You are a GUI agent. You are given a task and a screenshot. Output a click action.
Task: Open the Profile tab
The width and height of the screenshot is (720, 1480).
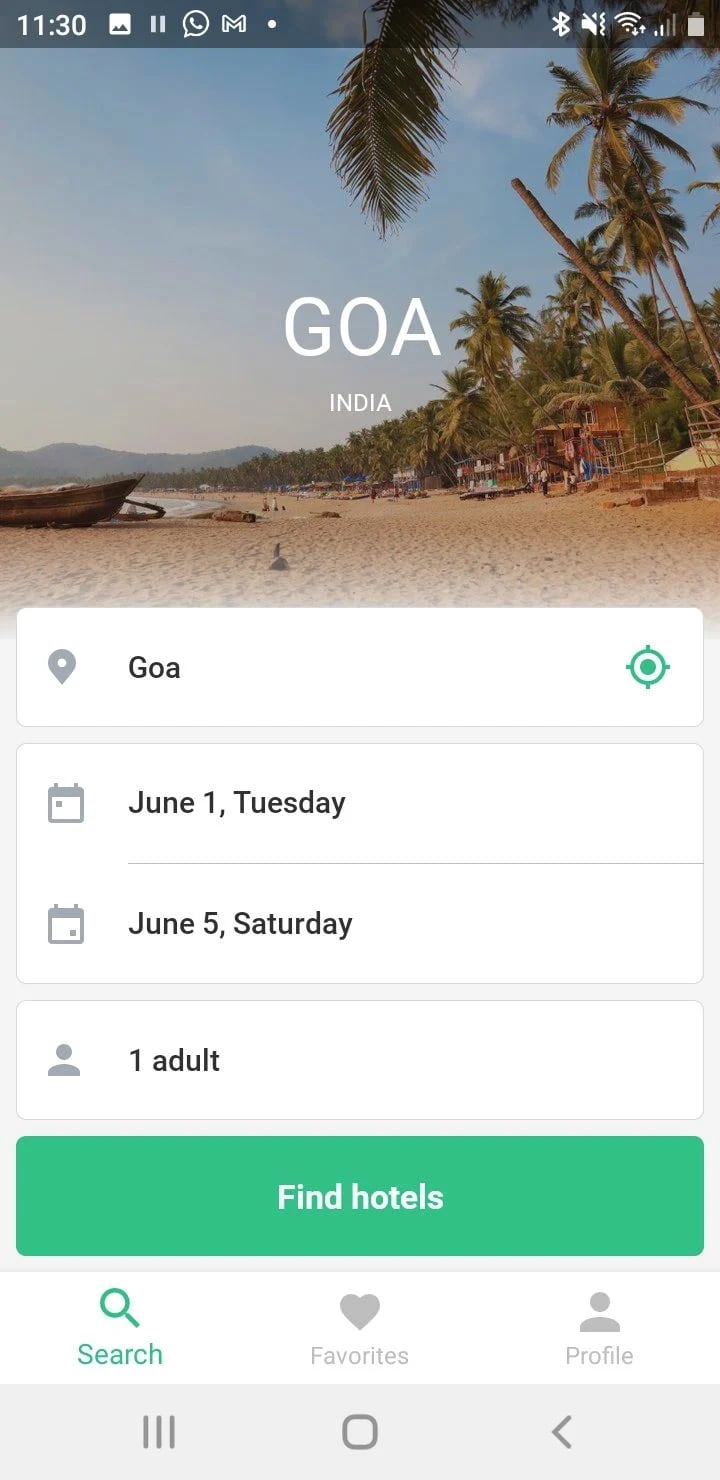599,1328
